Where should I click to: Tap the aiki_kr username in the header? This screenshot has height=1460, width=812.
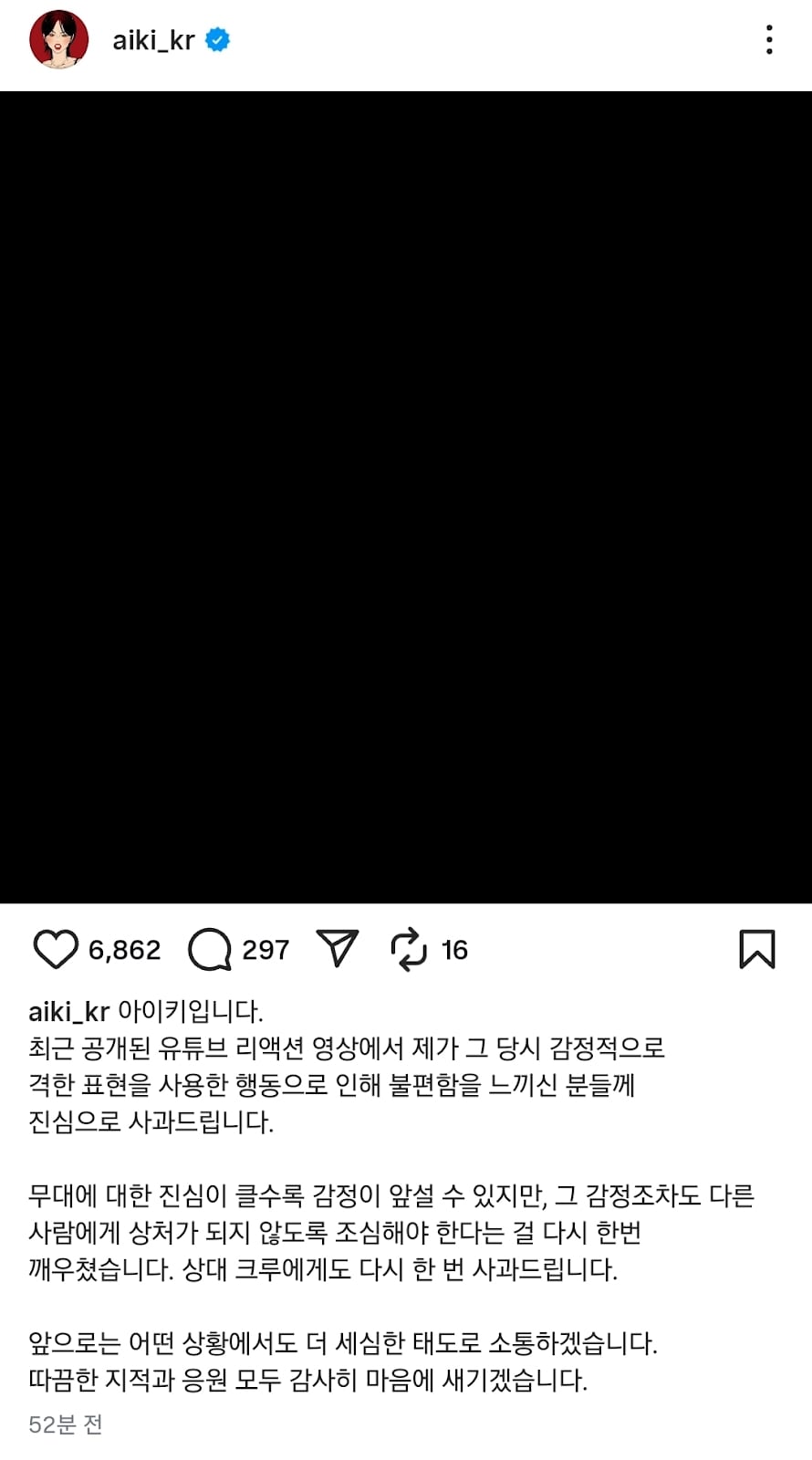tap(153, 40)
